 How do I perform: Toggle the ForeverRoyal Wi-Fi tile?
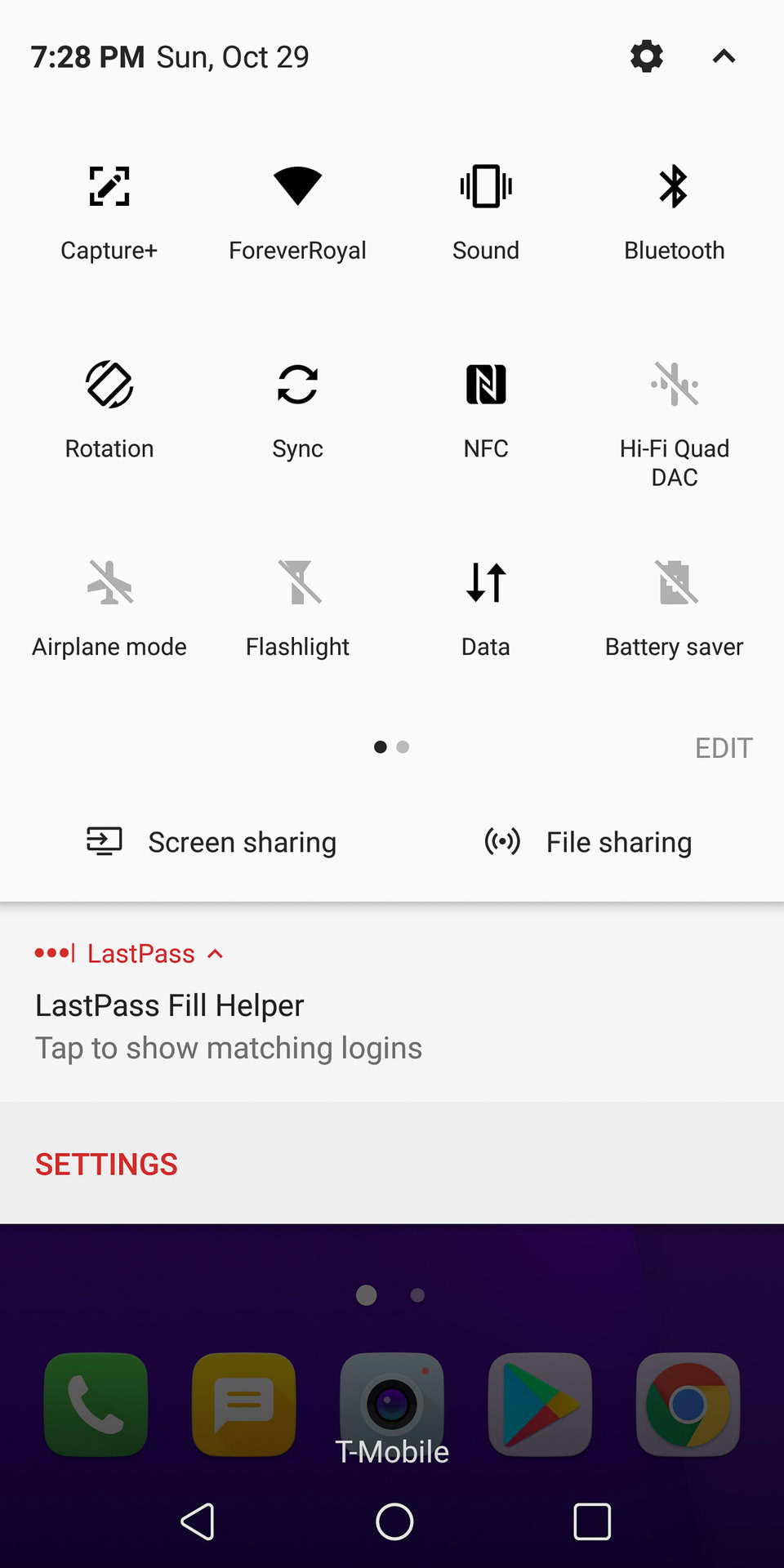297,187
